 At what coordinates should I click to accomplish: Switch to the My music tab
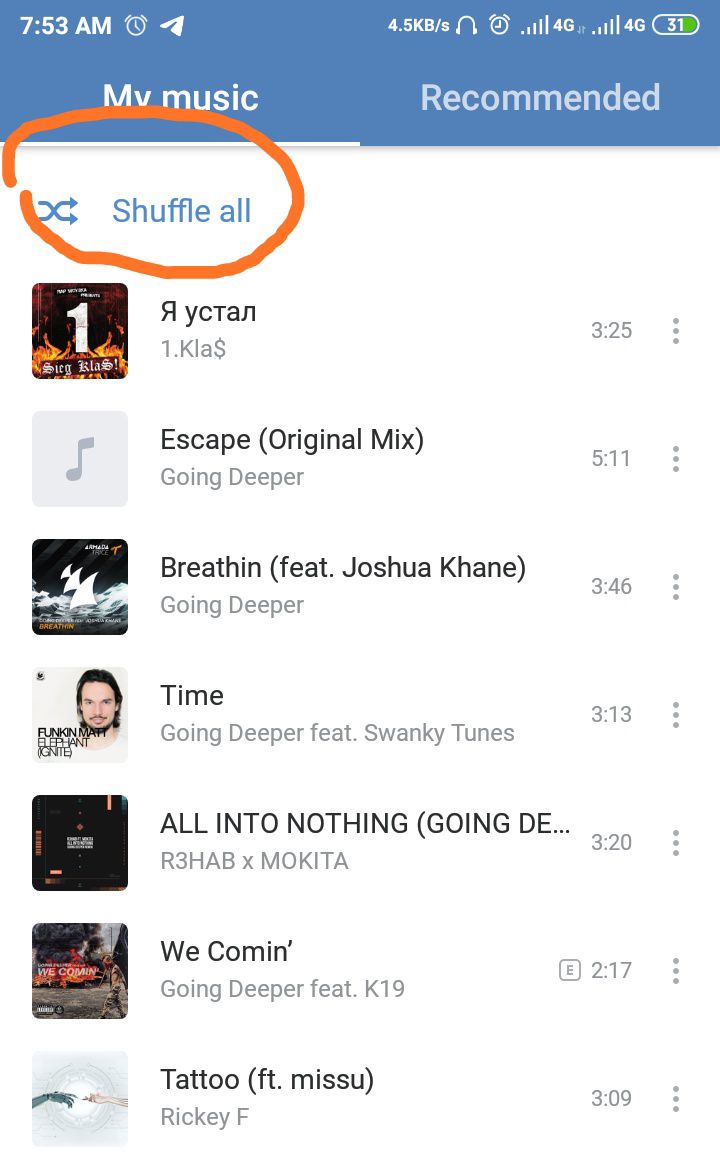(x=180, y=98)
